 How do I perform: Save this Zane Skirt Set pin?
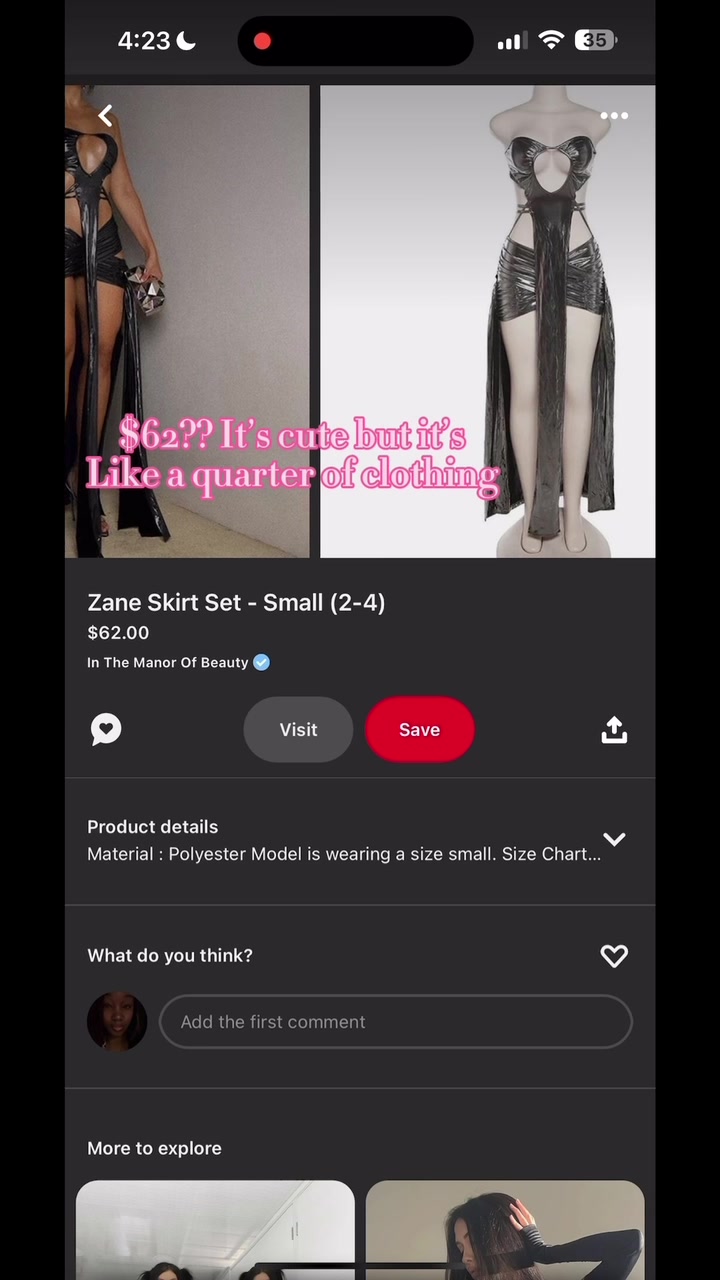point(419,730)
